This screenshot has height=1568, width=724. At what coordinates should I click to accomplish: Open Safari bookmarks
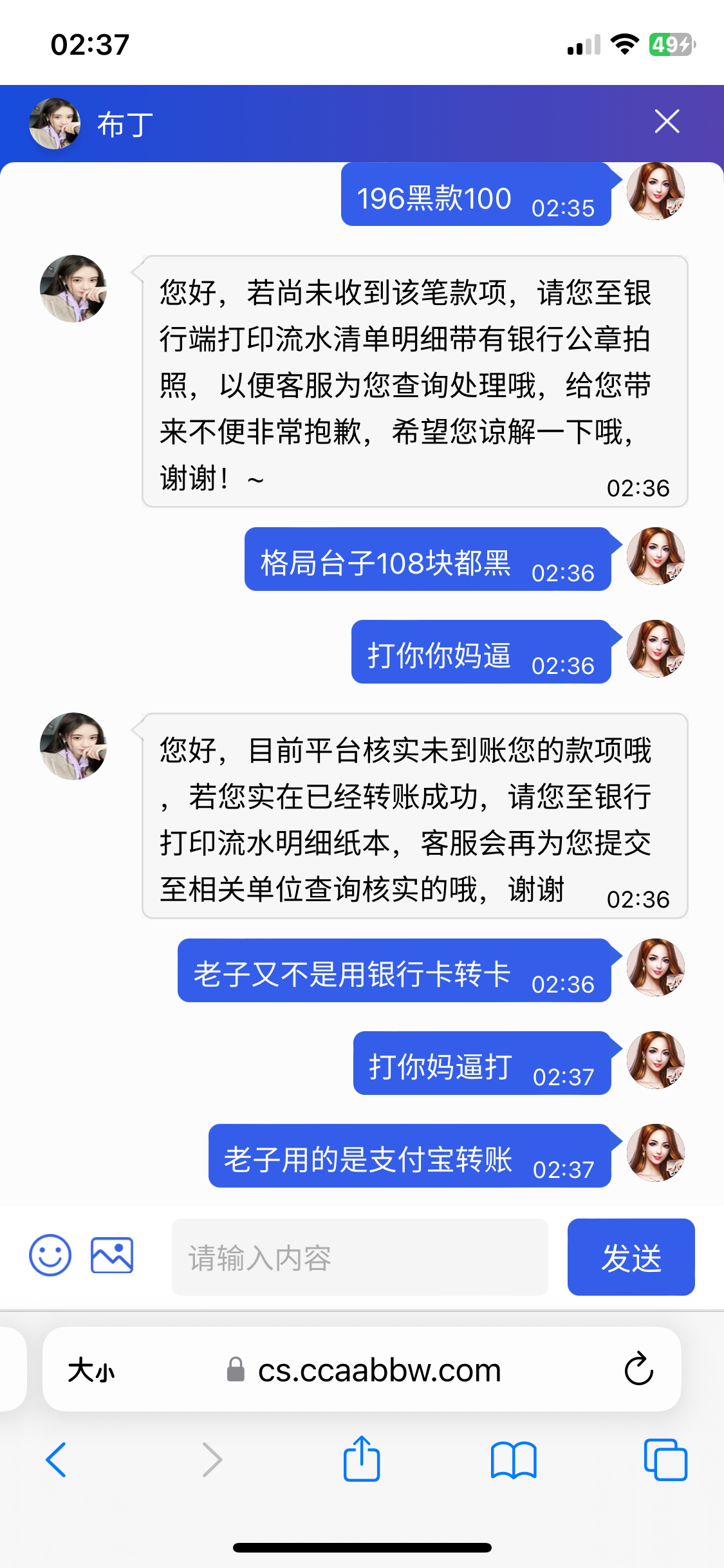(x=513, y=1460)
